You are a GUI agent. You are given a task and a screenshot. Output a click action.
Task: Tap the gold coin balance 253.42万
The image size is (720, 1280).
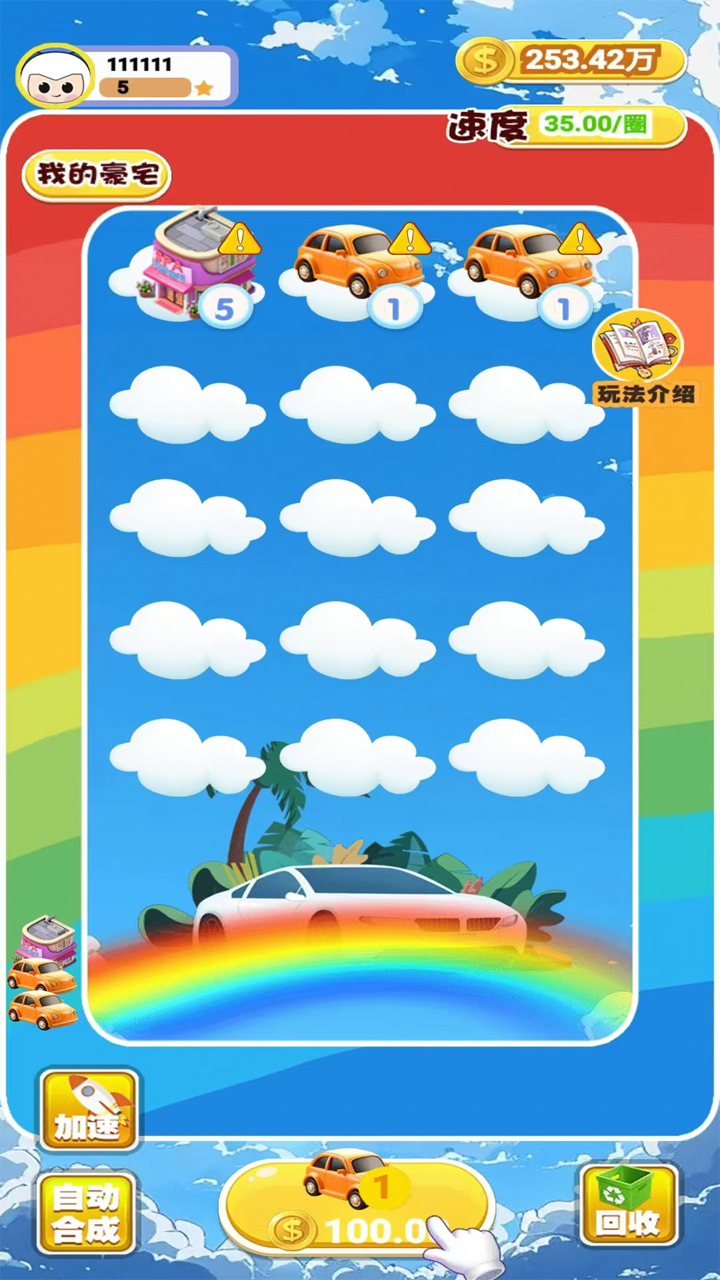pyautogui.click(x=573, y=61)
